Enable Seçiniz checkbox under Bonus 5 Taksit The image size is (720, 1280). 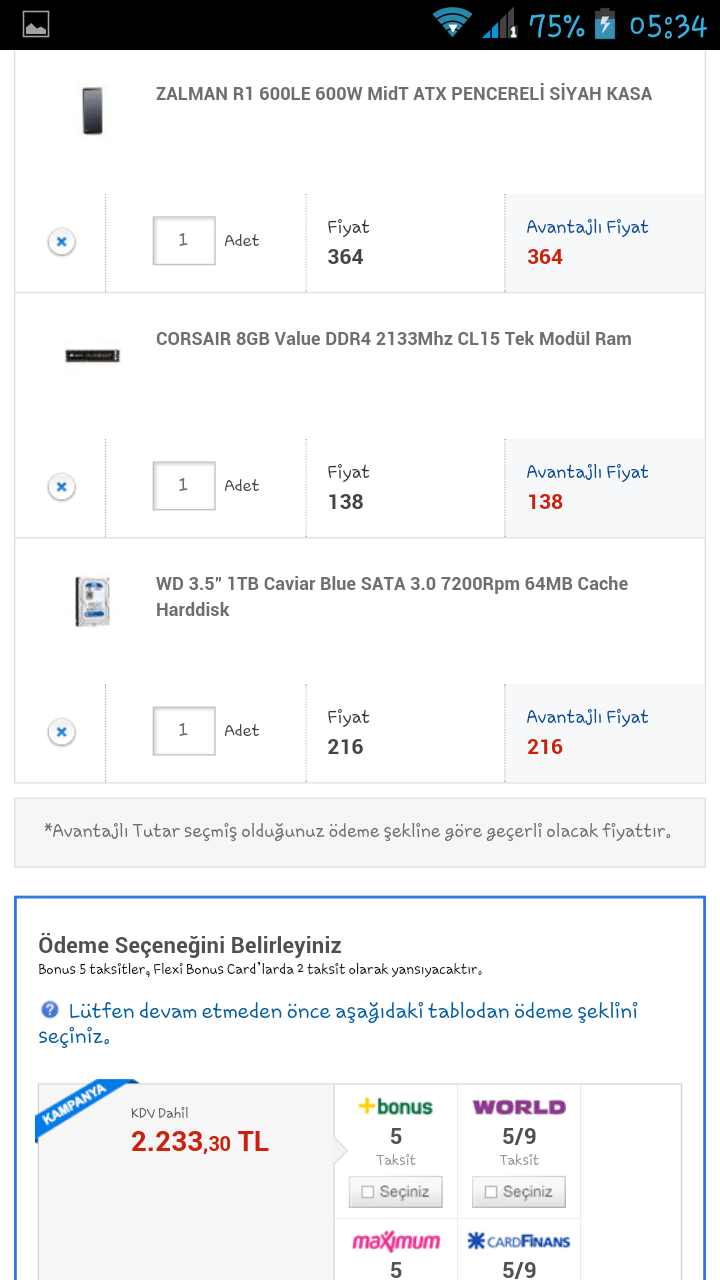click(x=396, y=1191)
